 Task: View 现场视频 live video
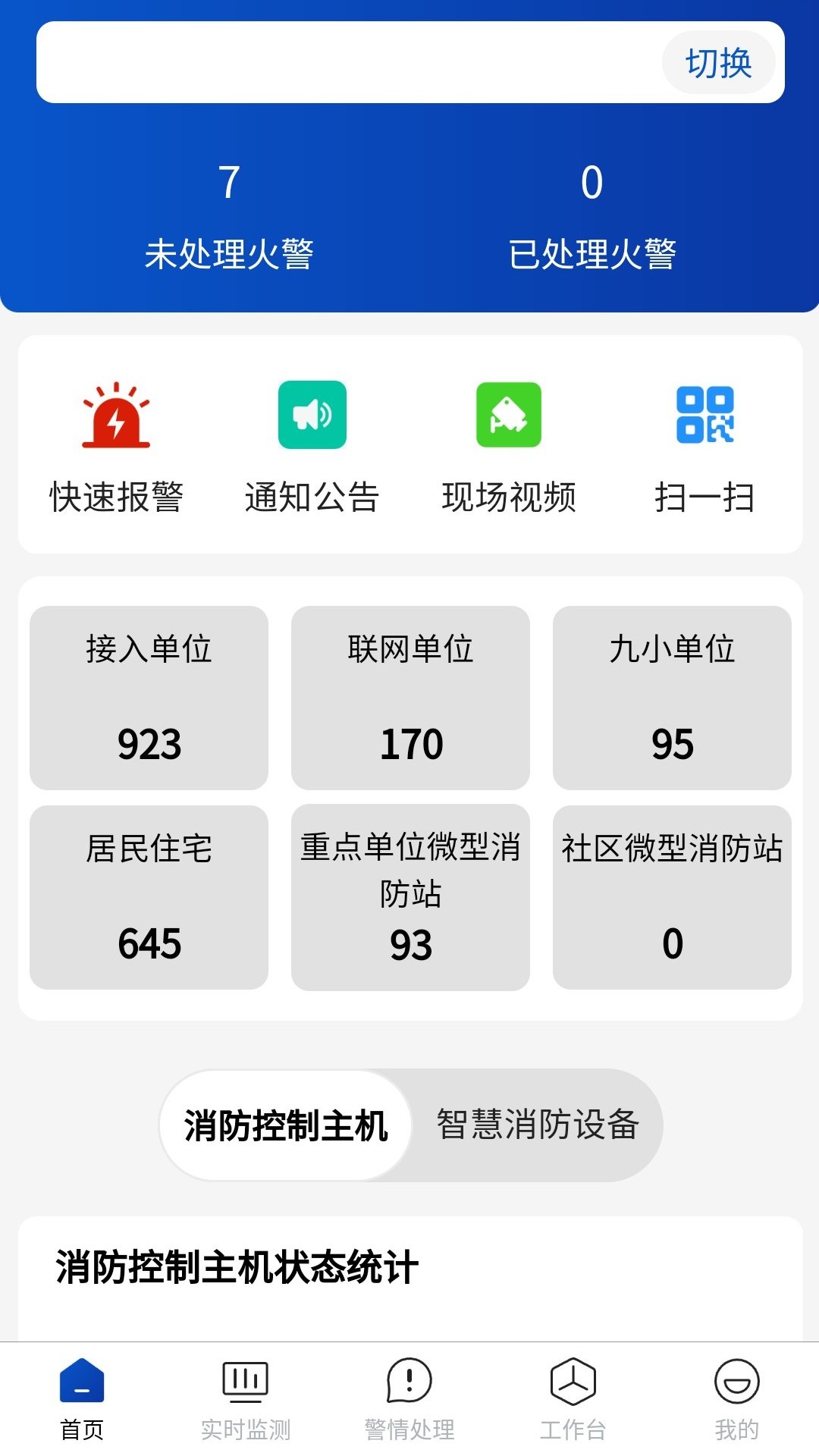pos(508,446)
